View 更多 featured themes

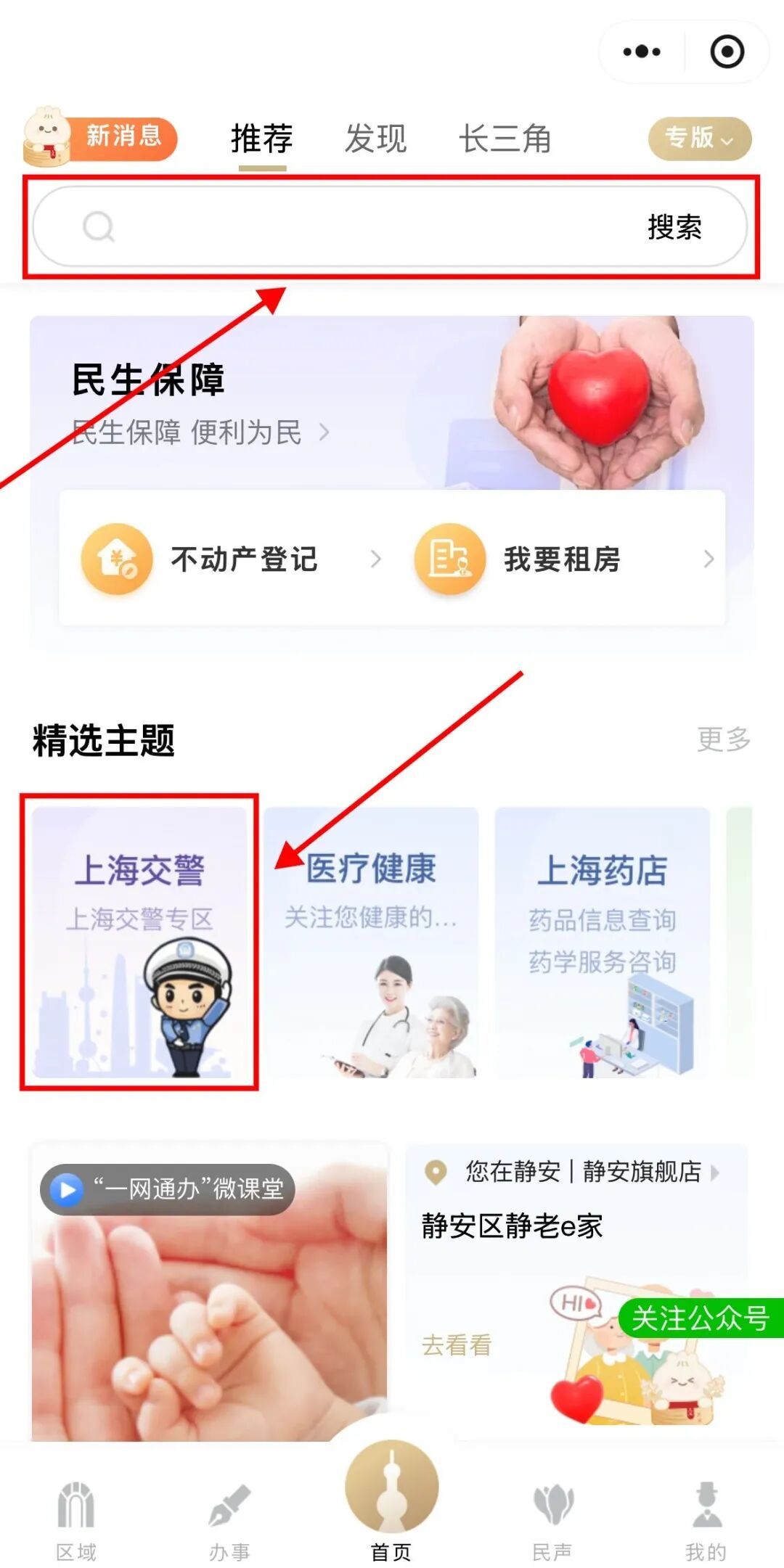[x=723, y=739]
